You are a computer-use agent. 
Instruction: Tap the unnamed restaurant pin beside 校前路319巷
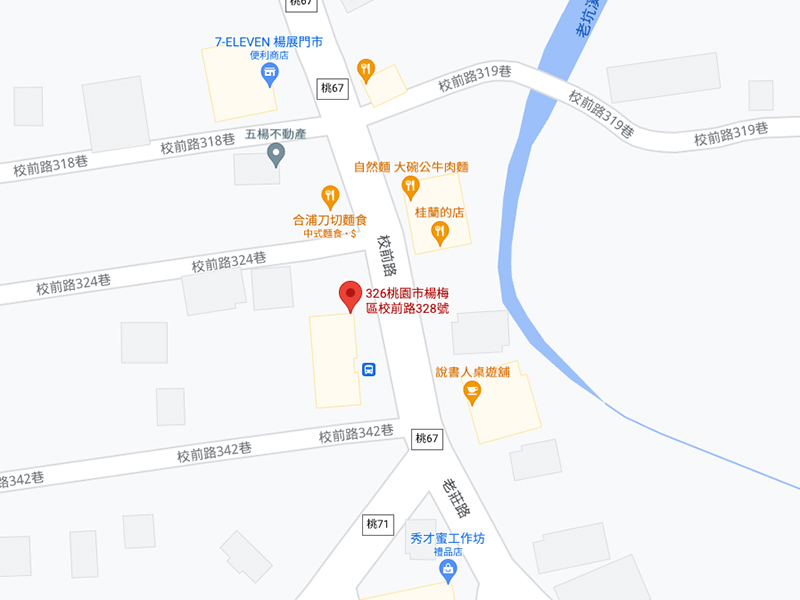click(366, 70)
